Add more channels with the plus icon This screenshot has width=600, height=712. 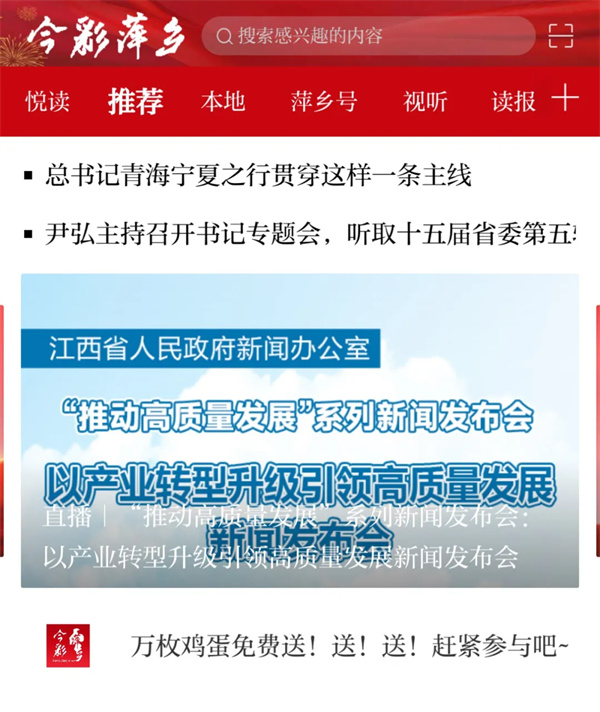tap(565, 98)
